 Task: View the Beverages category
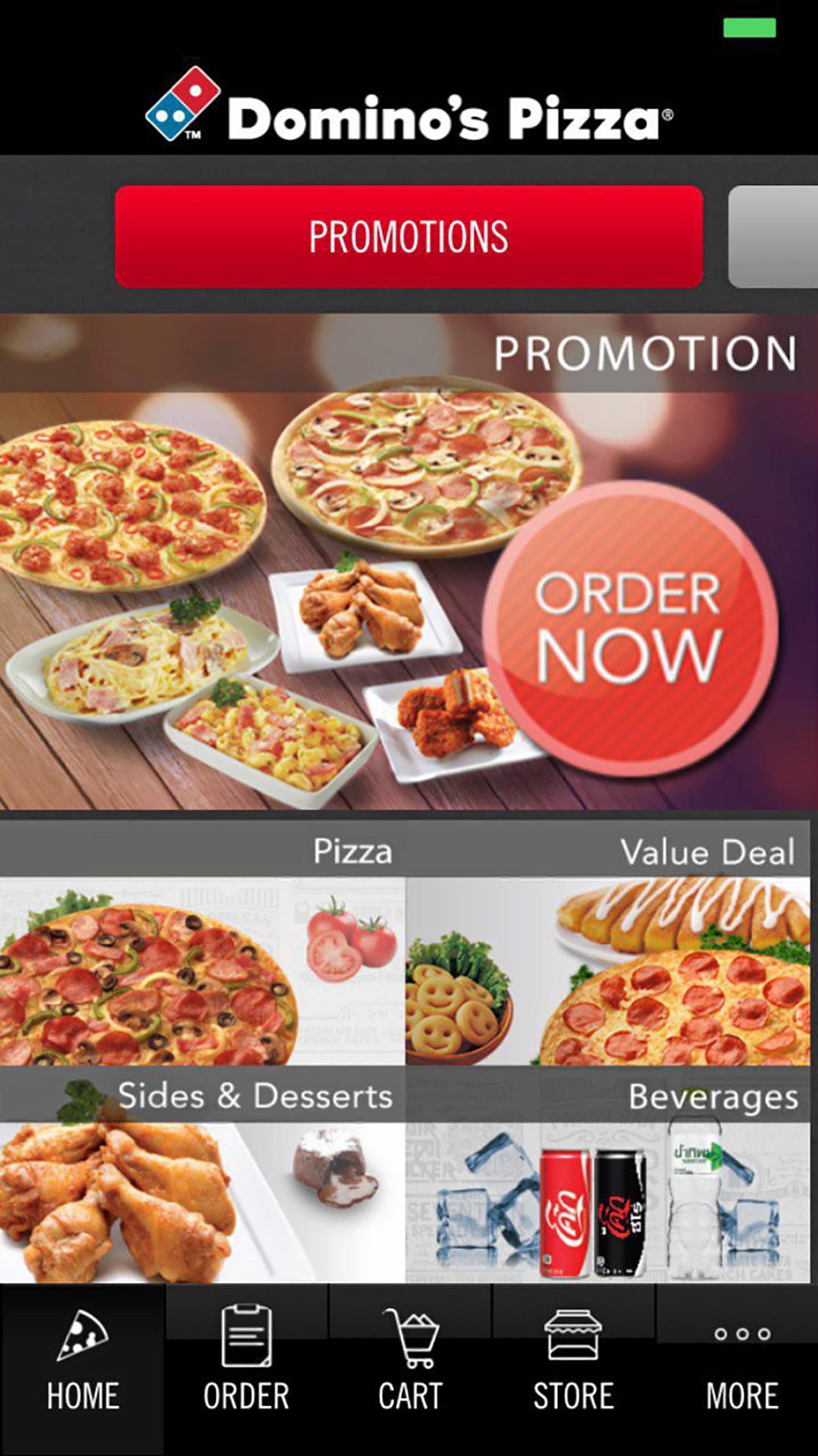click(x=608, y=1174)
